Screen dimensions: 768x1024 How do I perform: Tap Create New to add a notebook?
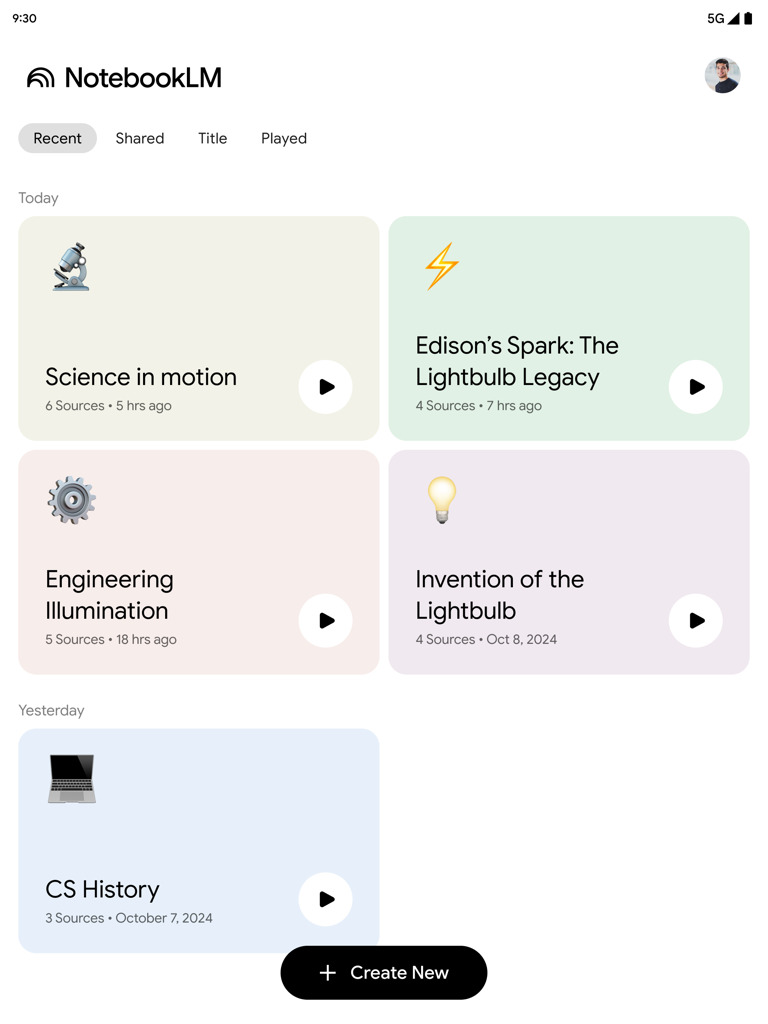(x=384, y=972)
